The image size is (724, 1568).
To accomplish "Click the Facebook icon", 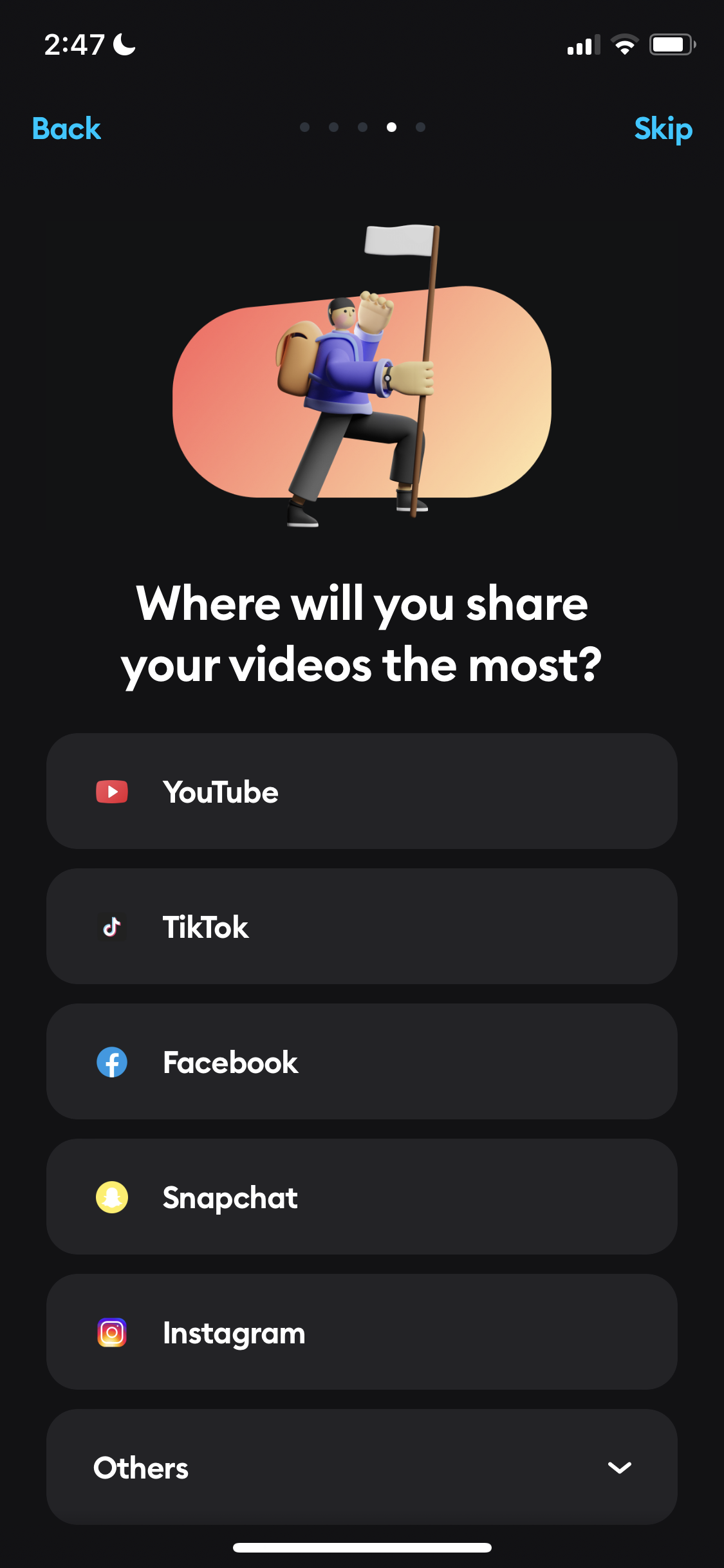I will [x=111, y=1062].
